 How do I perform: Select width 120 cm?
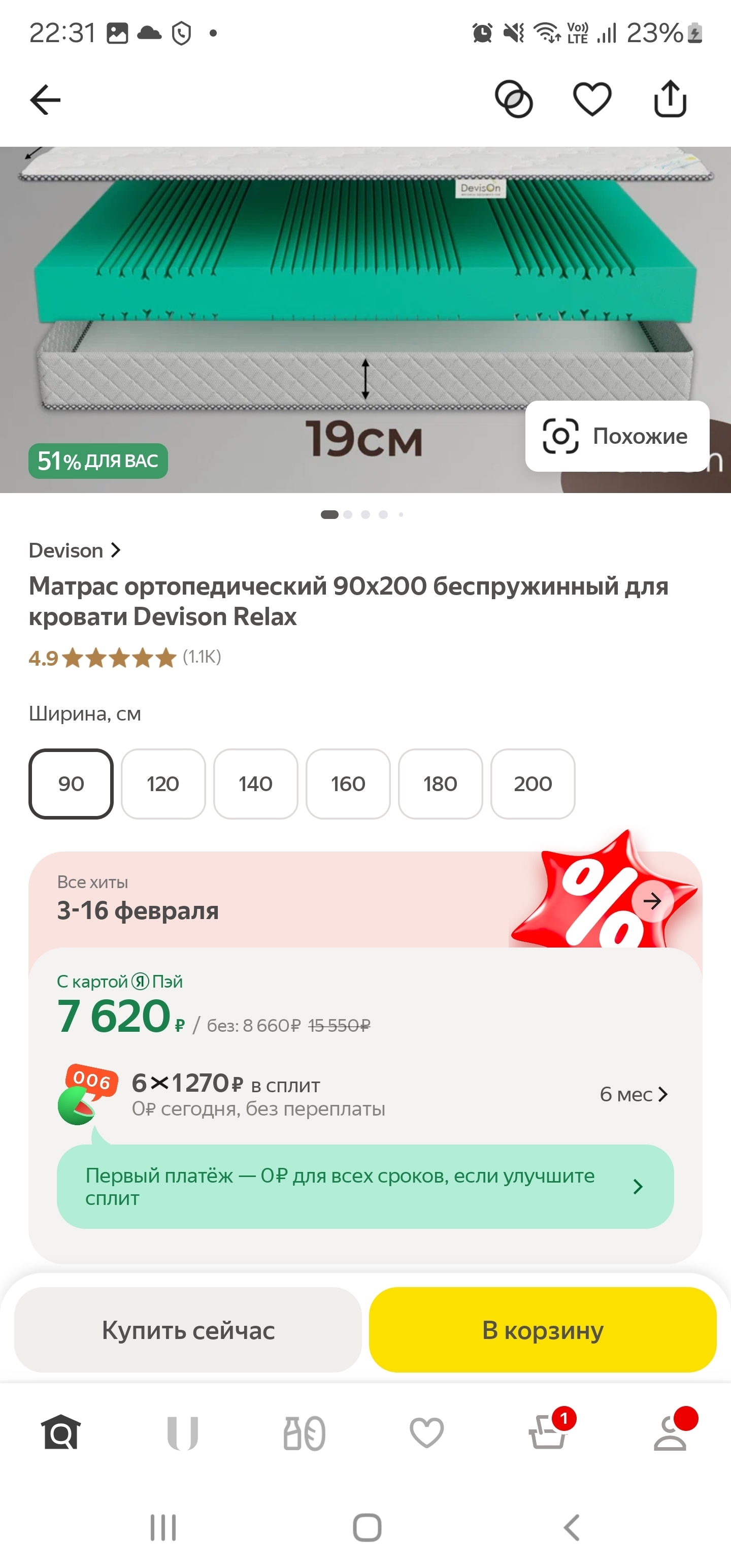click(163, 784)
